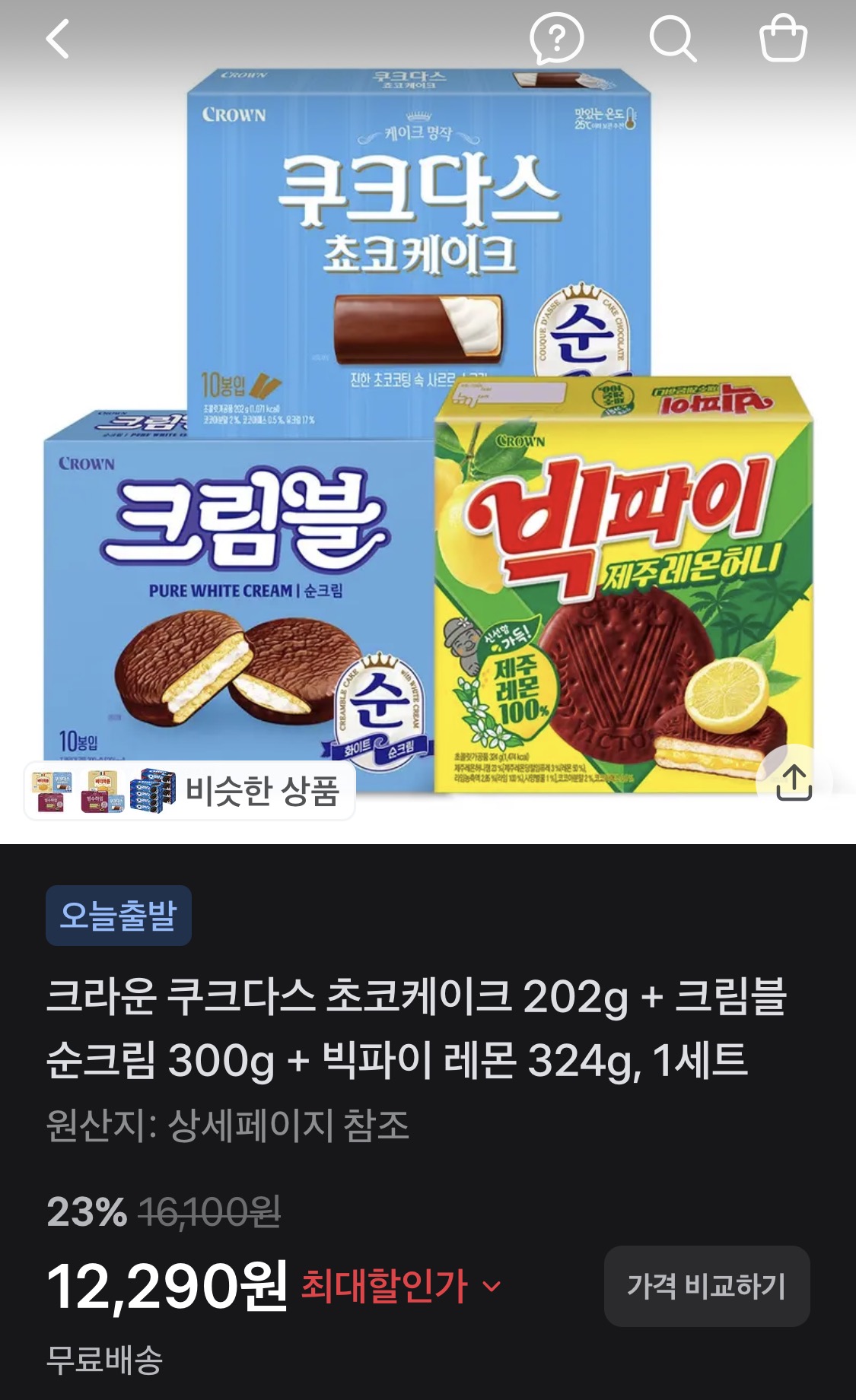Image resolution: width=856 pixels, height=1400 pixels.
Task: Open the help chat bubble icon
Action: [x=557, y=39]
